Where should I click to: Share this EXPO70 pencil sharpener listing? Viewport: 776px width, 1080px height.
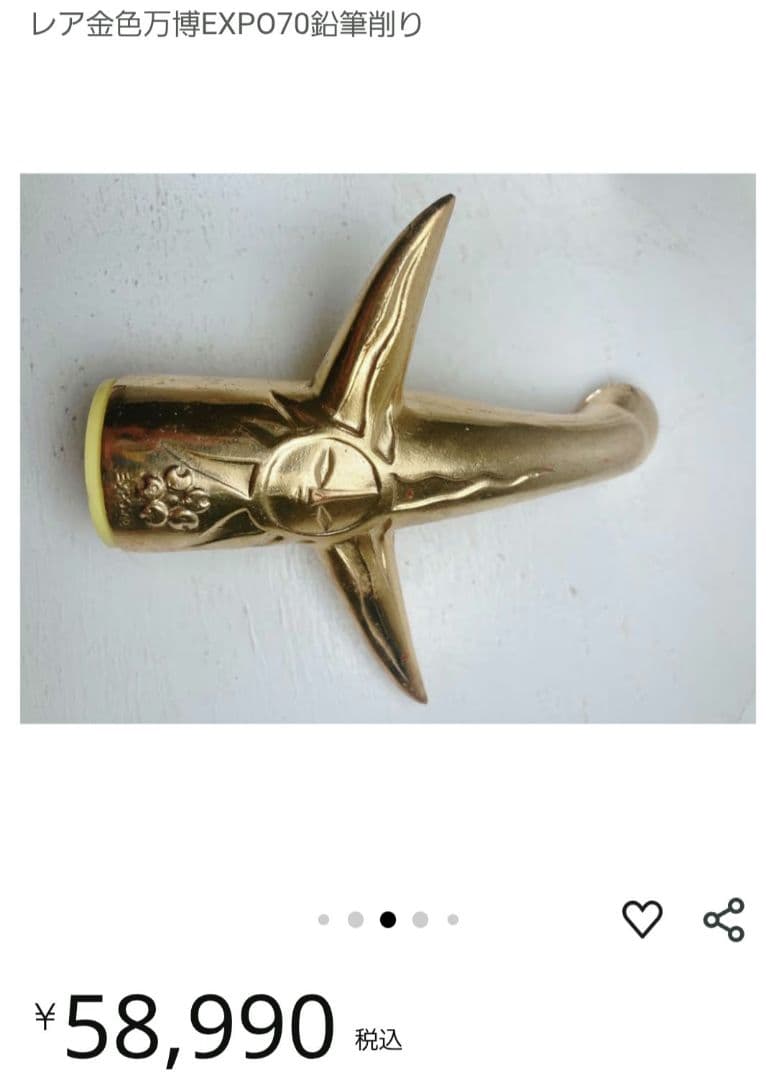(x=724, y=919)
